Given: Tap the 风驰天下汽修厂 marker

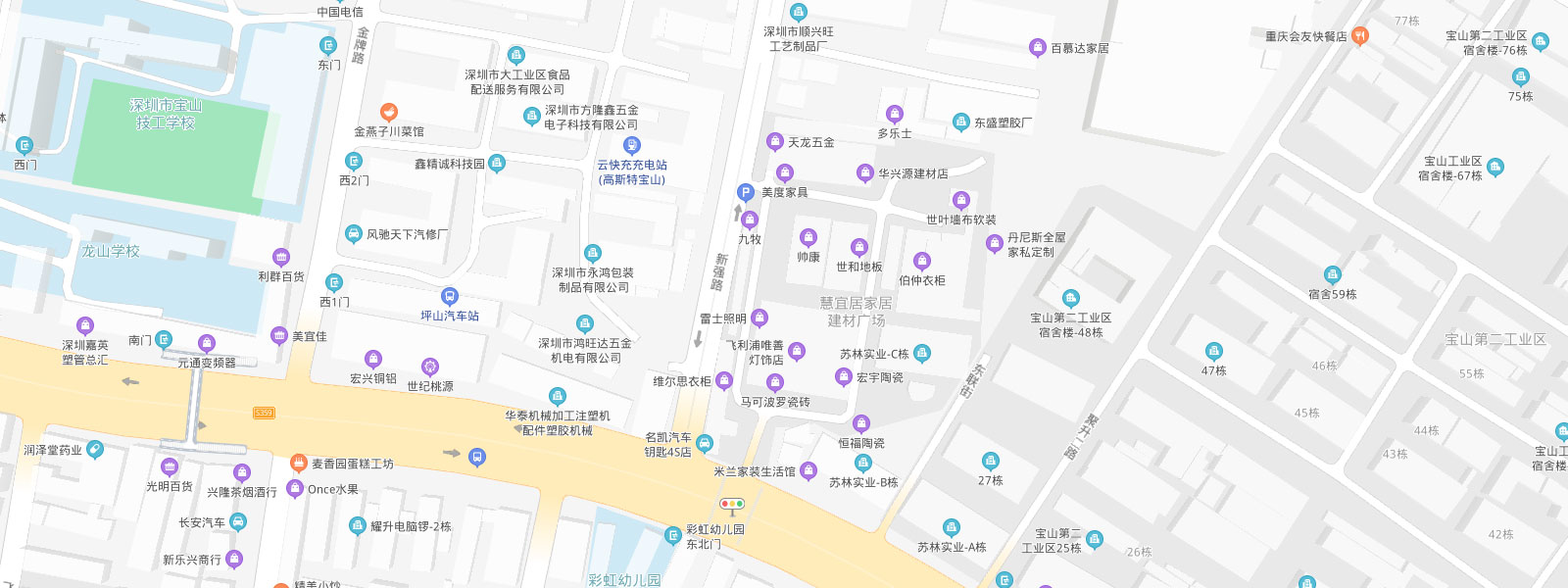Looking at the screenshot, I should pos(354,234).
